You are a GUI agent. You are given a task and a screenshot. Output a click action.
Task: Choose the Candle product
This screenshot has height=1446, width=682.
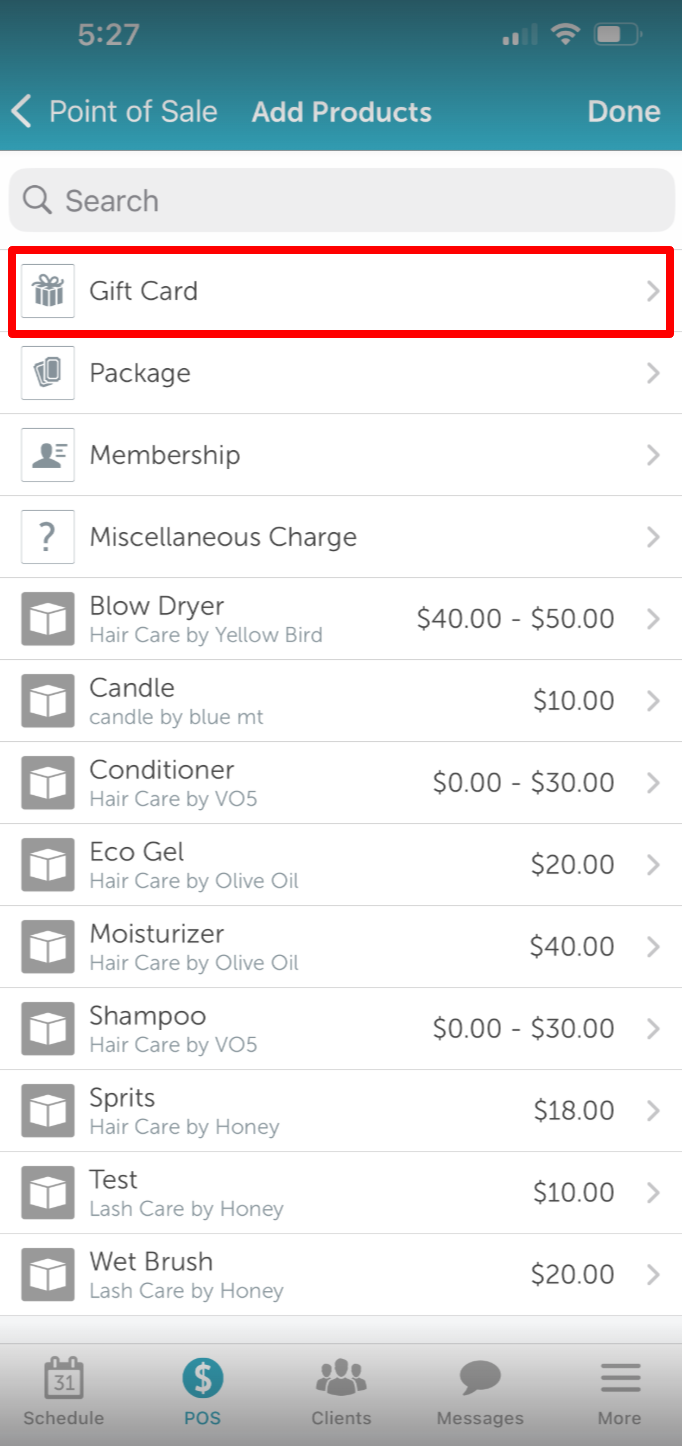[341, 701]
